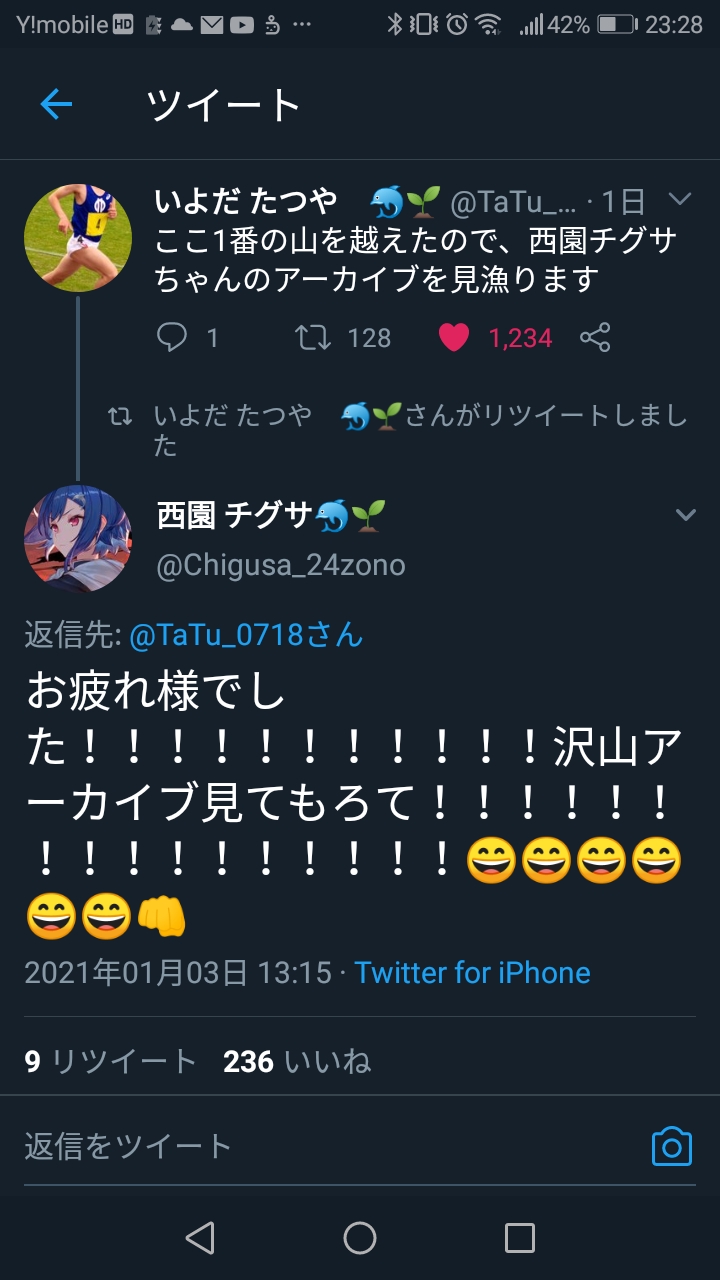The width and height of the screenshot is (720, 1280).
Task: Expand options chevron on 西園 チグサ's tweet
Action: coord(686,515)
